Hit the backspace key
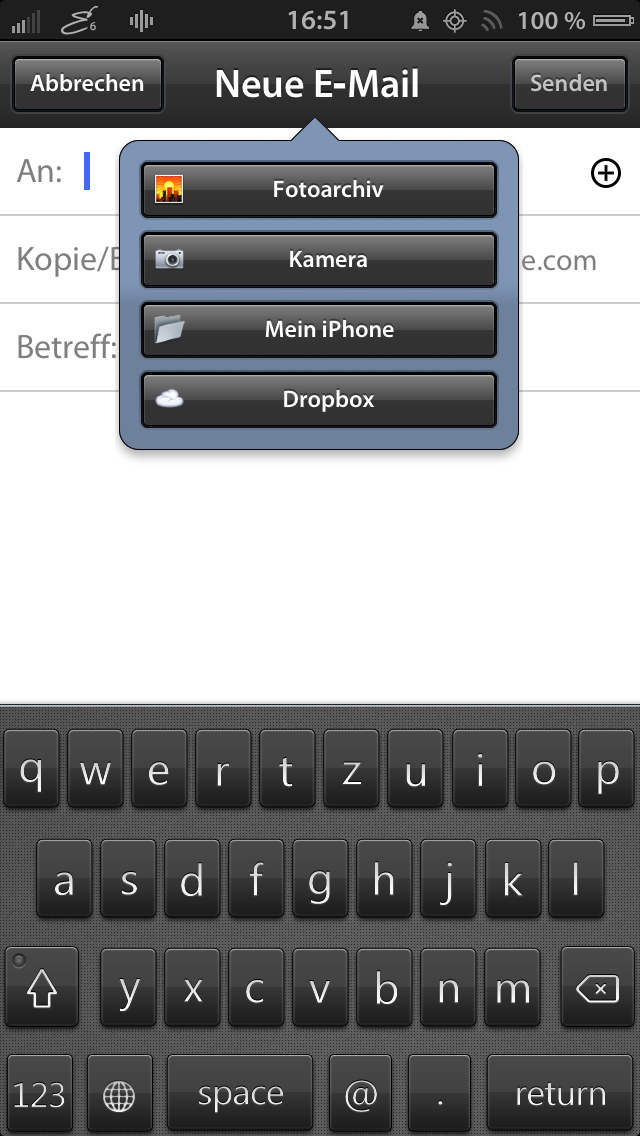The image size is (640, 1136). coord(597,990)
